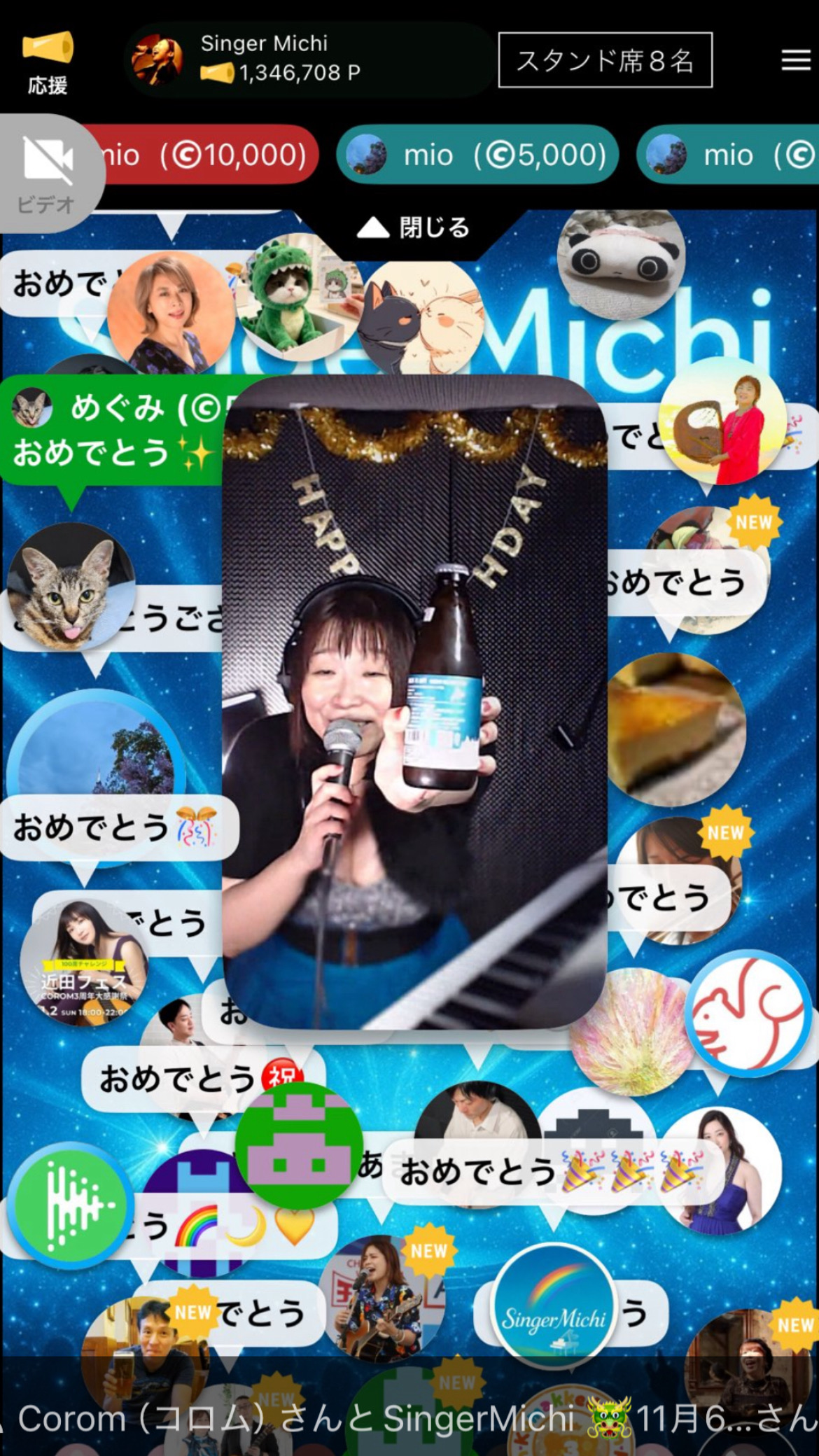Toggle the ビデオ camera button
819x1456 pixels.
(48, 173)
